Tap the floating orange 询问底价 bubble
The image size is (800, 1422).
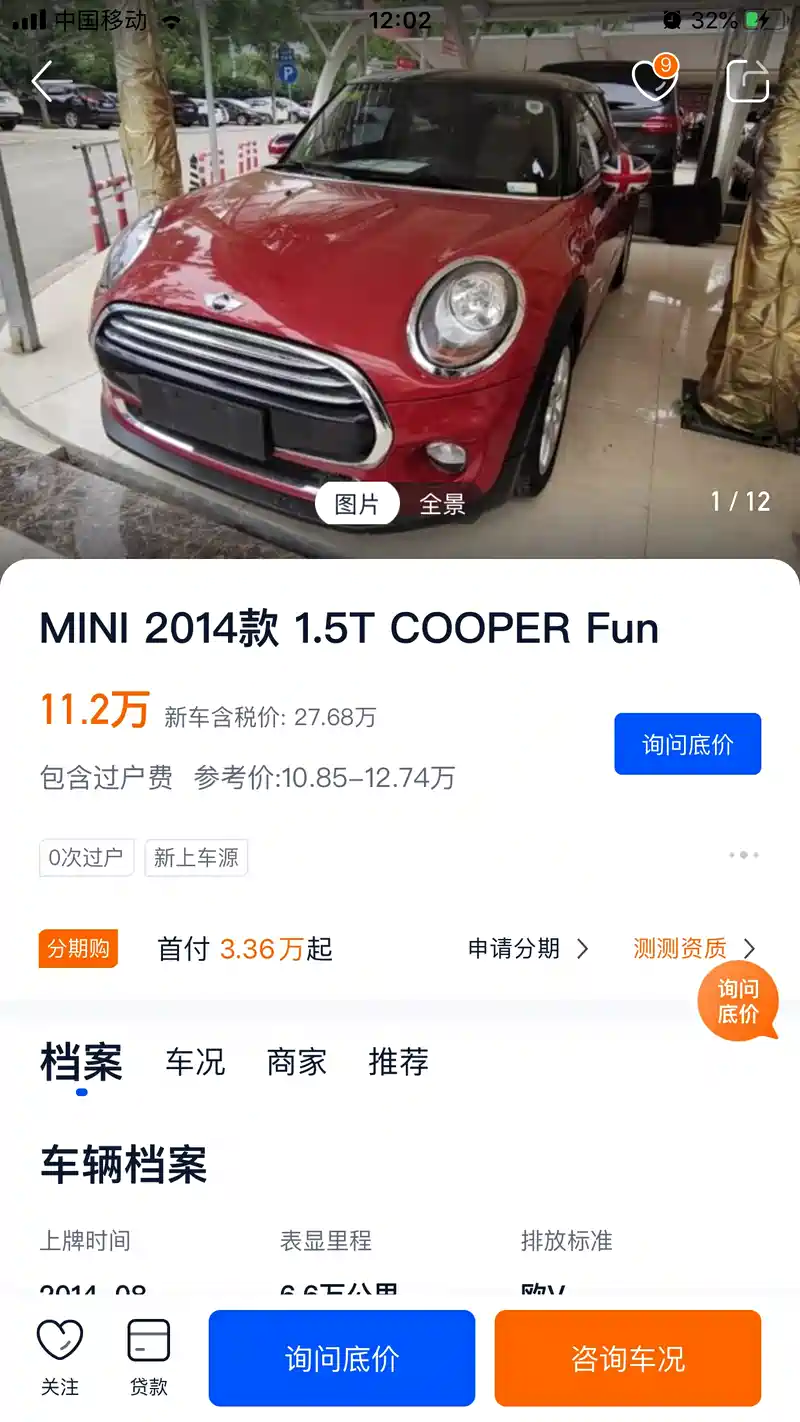click(738, 1001)
